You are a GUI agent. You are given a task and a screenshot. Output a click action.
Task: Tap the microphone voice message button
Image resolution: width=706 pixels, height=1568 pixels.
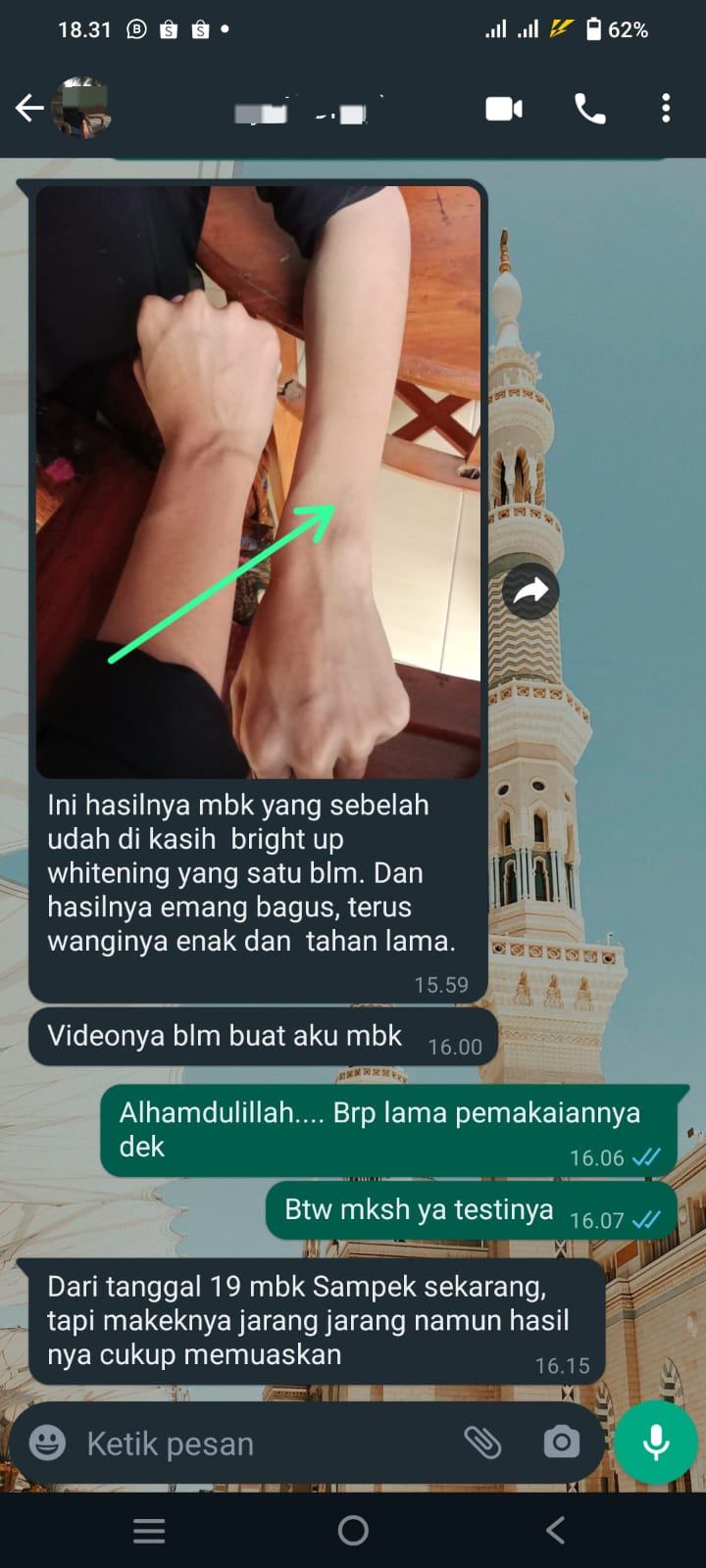(x=656, y=1443)
